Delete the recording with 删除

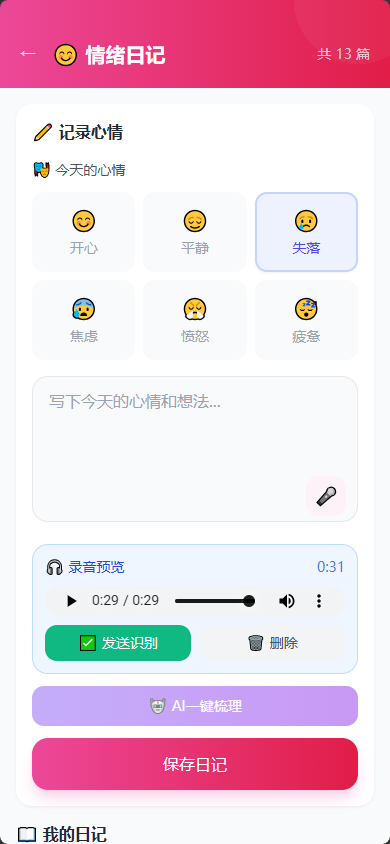(x=272, y=643)
